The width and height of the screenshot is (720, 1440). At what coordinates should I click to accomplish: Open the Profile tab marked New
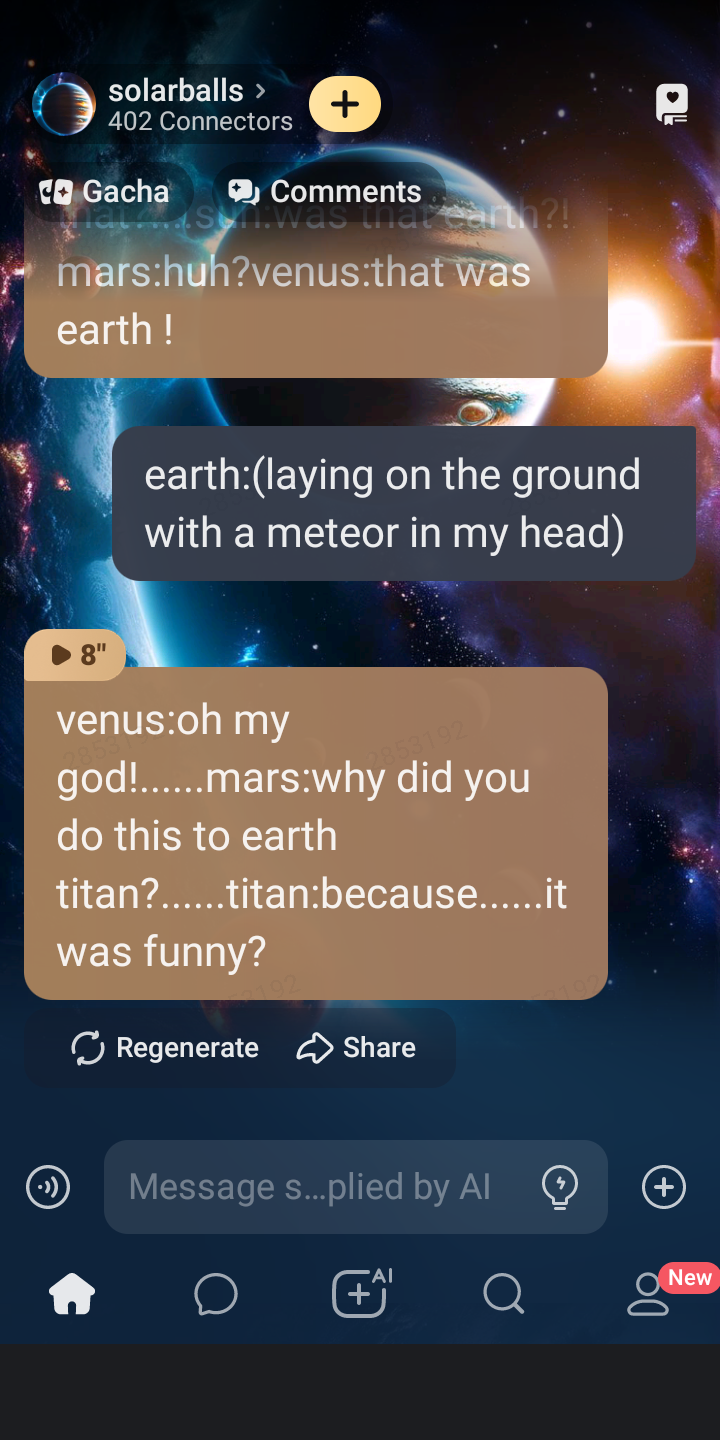[x=648, y=1295]
